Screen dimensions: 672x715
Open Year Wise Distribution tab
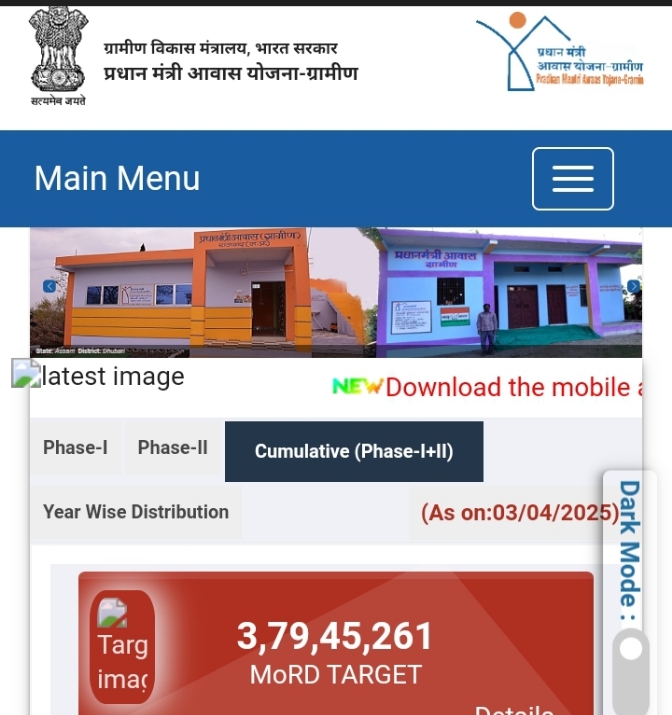pos(136,512)
